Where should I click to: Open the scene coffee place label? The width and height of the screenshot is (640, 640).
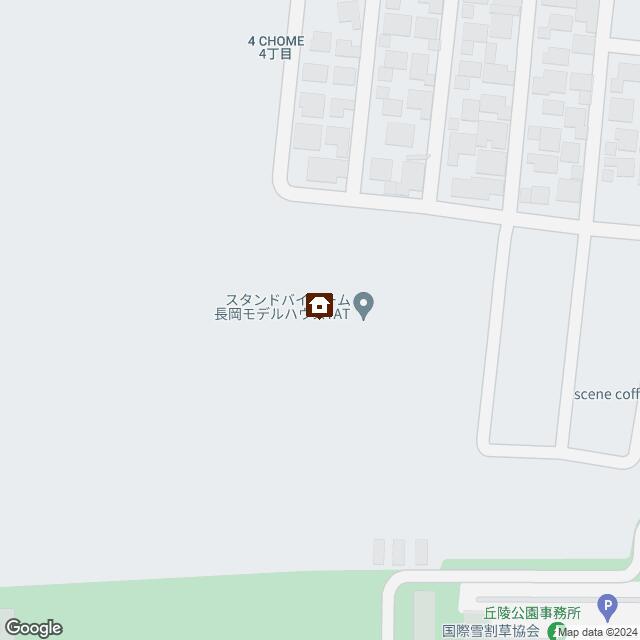click(607, 394)
